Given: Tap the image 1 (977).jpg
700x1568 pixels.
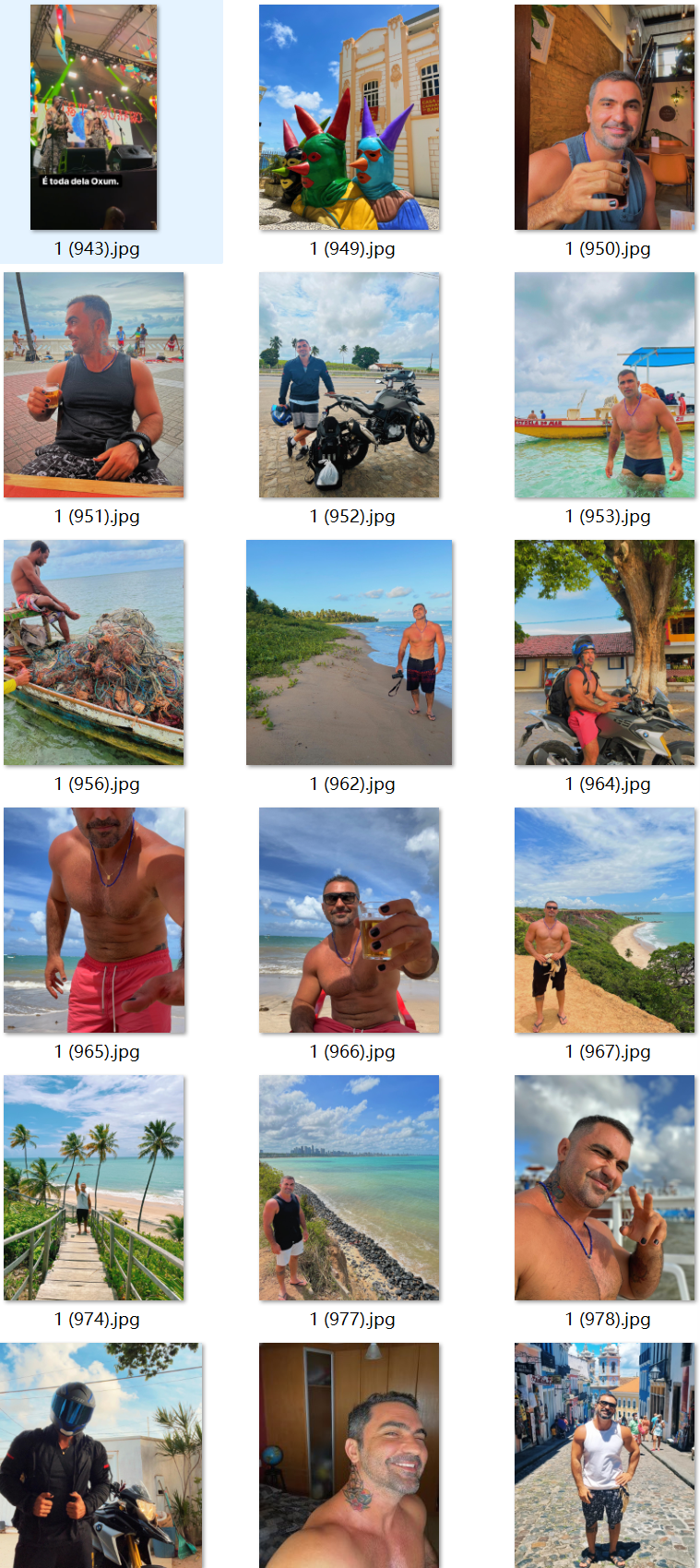Looking at the screenshot, I should (x=350, y=1188).
